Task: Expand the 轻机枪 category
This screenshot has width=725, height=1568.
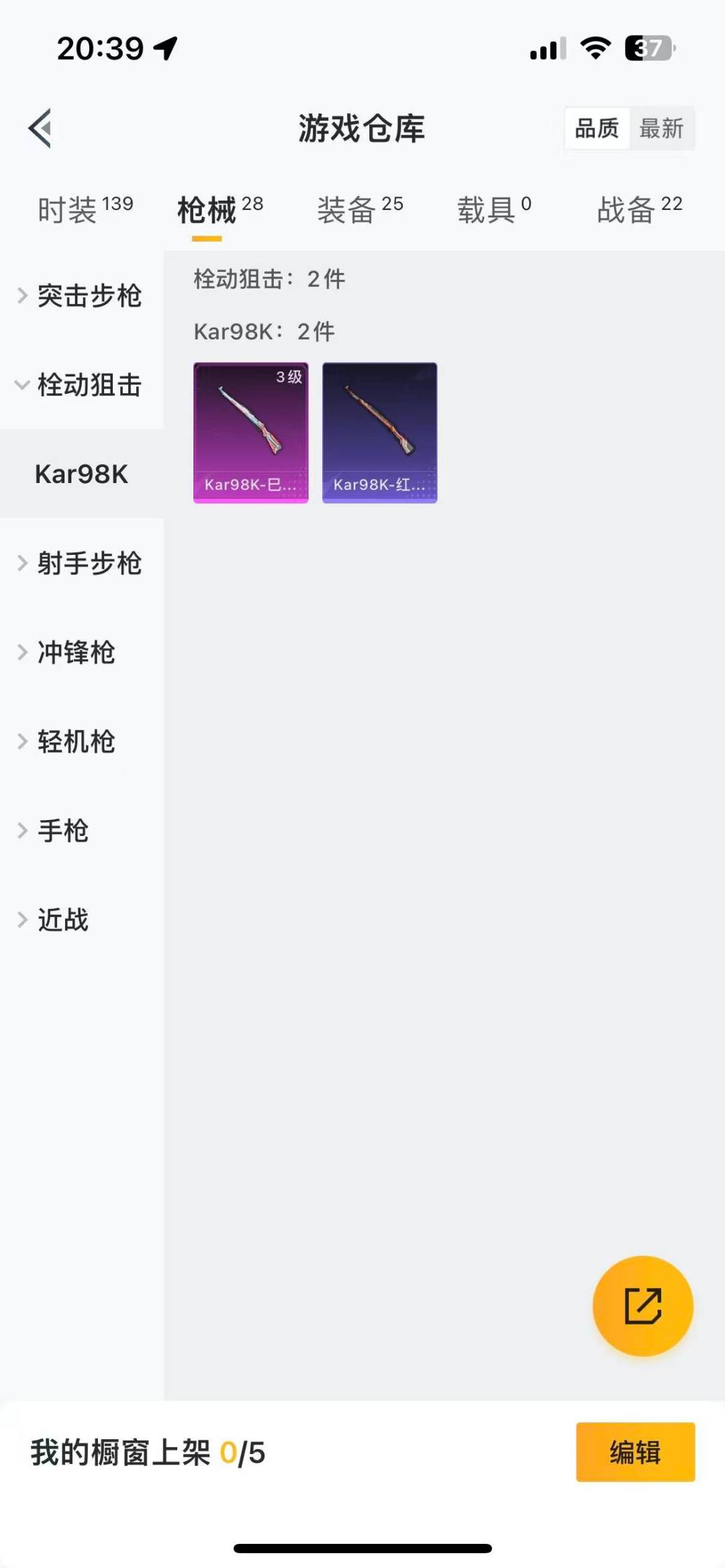Action: [x=74, y=741]
